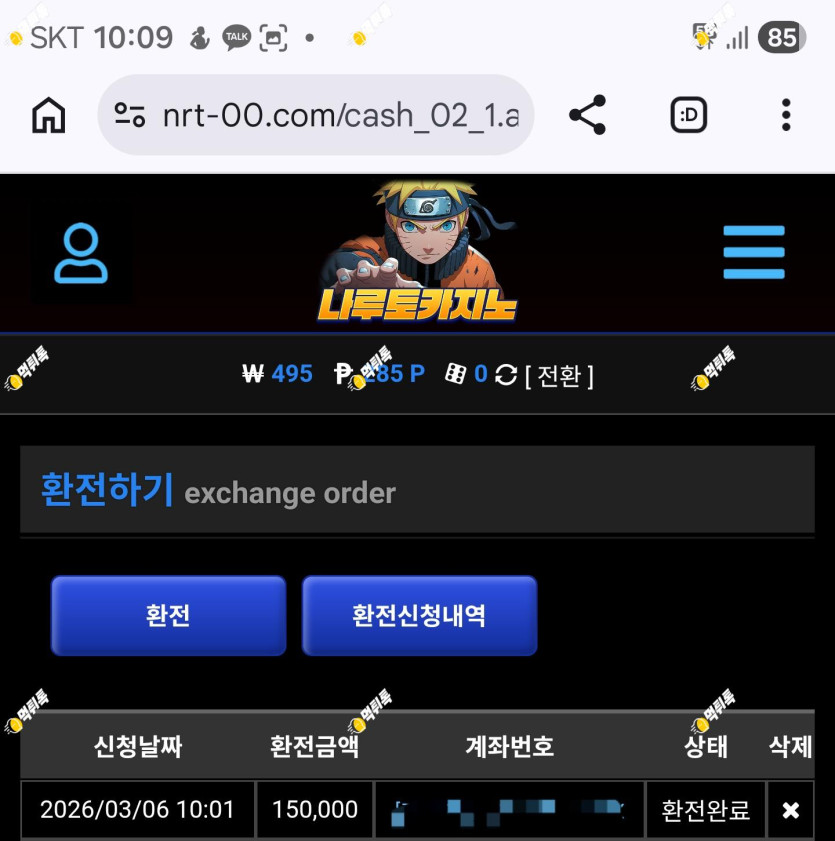This screenshot has width=835, height=841.
Task: Open 환전신청내역 history
Action: pos(419,615)
